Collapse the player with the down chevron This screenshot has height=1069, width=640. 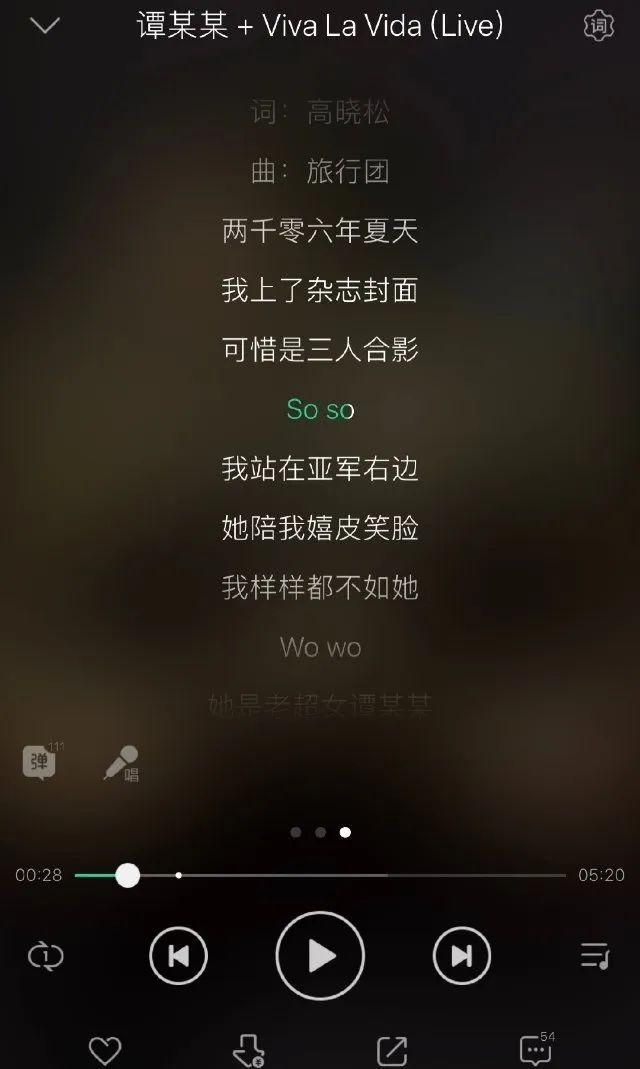45,26
